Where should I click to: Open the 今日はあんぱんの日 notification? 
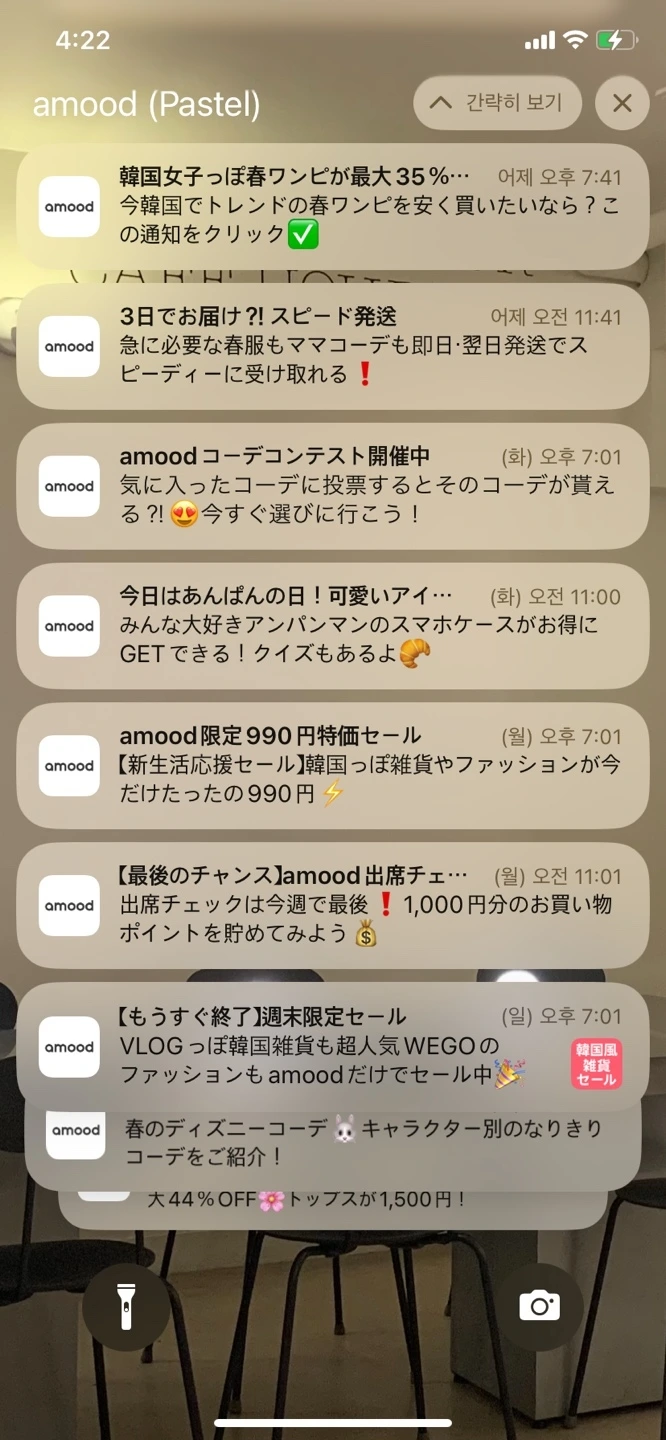pos(333,626)
